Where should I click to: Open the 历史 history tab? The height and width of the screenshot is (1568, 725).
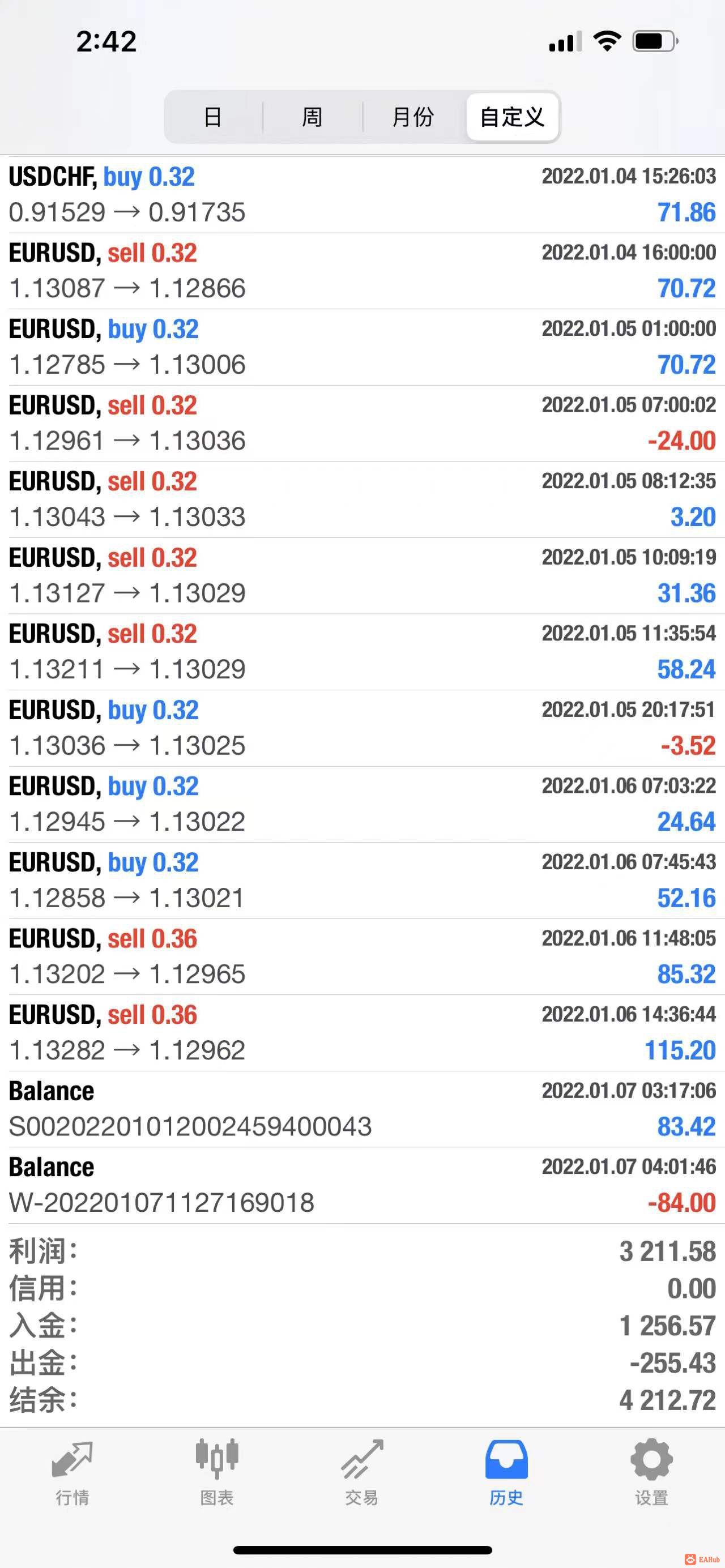506,1472
